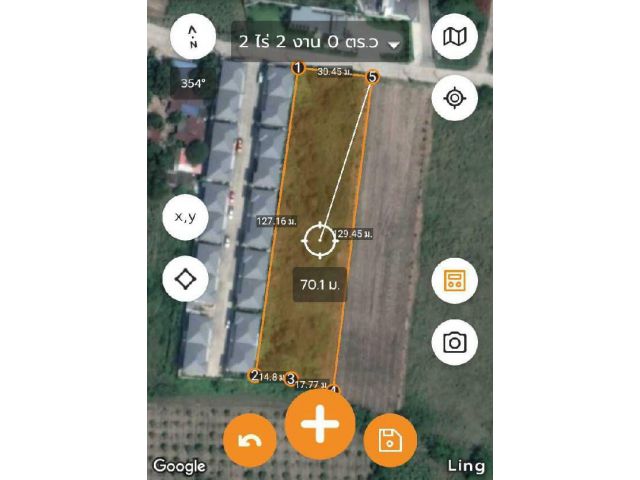Select corner point 5 marker
Image resolution: width=640 pixels, height=480 pixels.
pyautogui.click(x=373, y=77)
